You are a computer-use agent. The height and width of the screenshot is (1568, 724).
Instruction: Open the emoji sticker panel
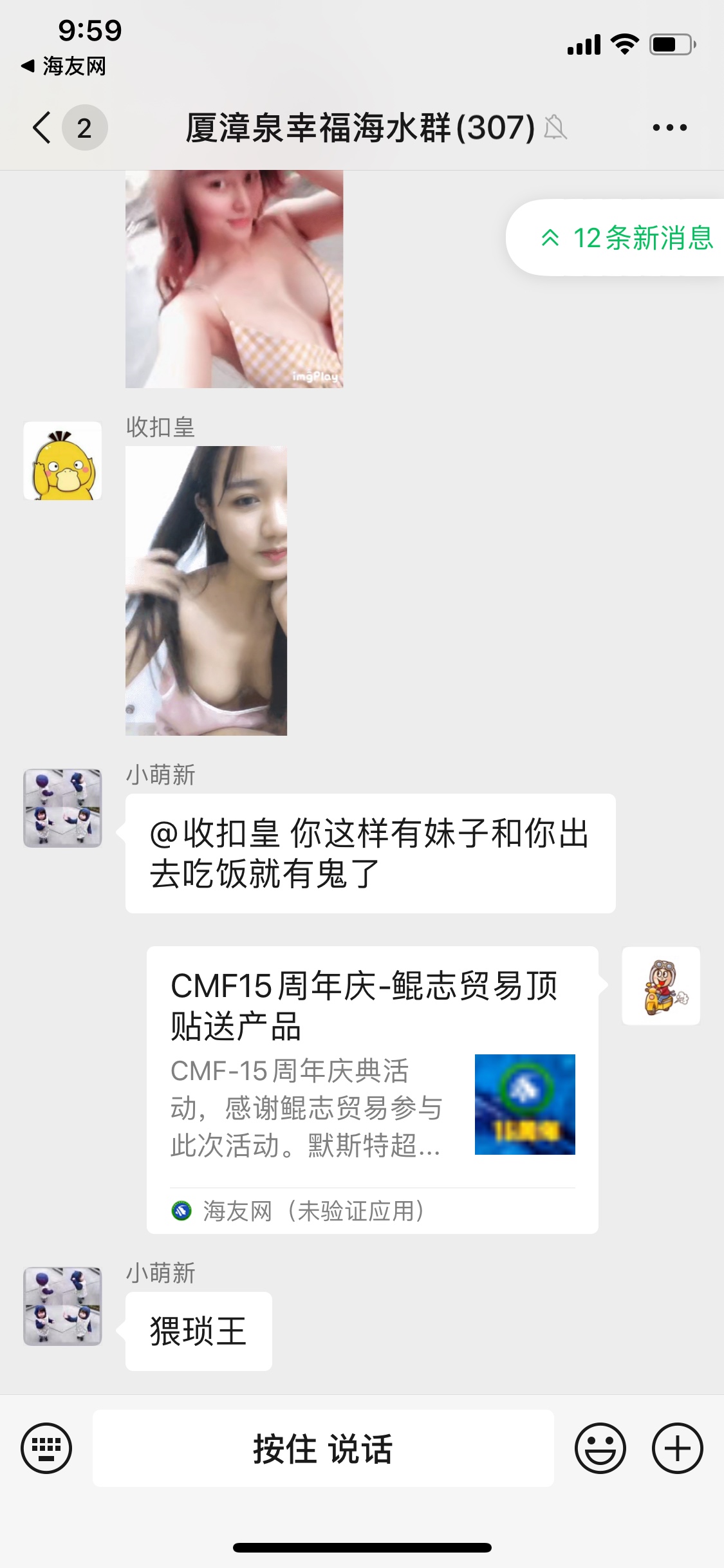600,1448
